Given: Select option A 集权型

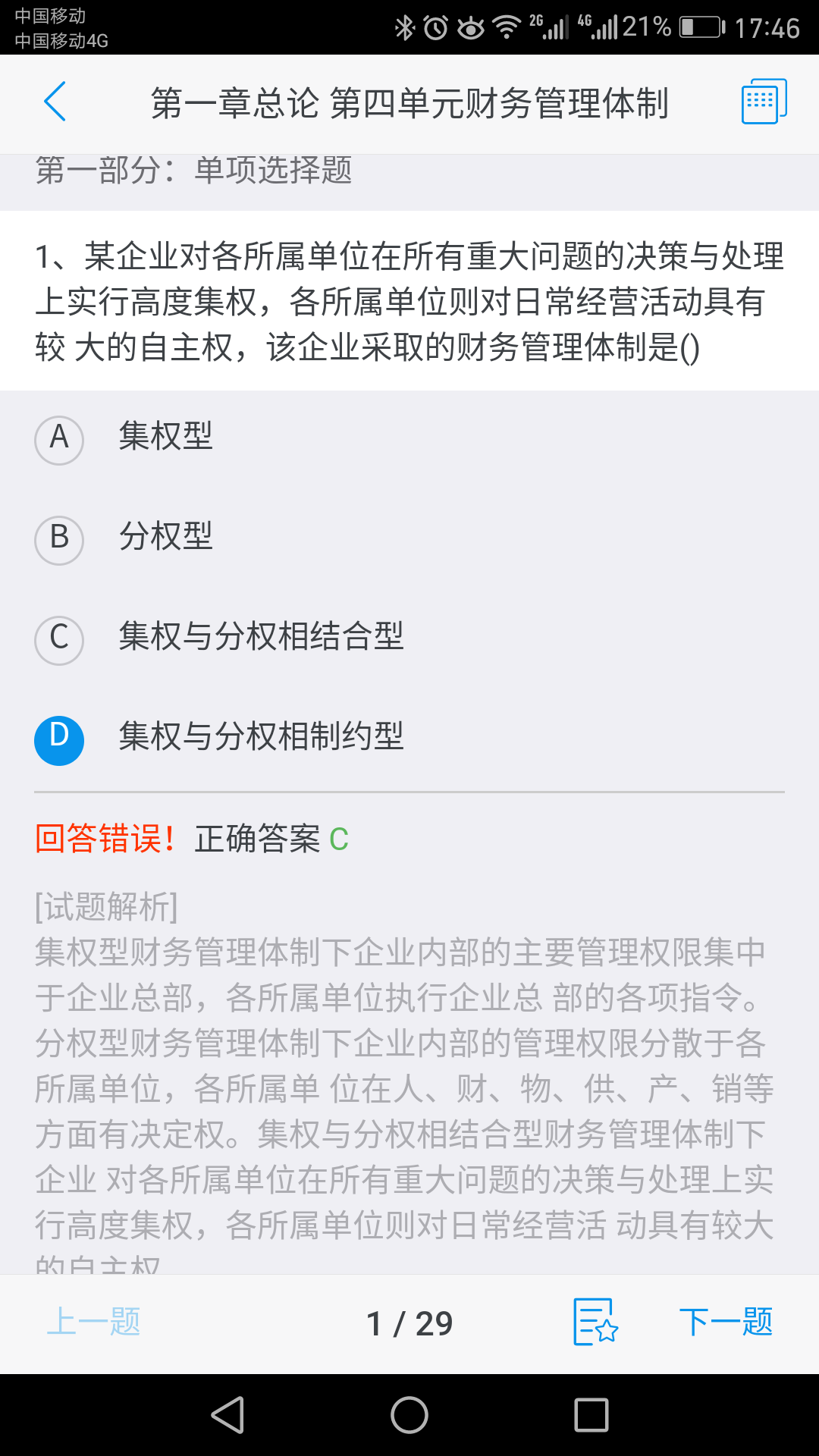Looking at the screenshot, I should point(409,439).
